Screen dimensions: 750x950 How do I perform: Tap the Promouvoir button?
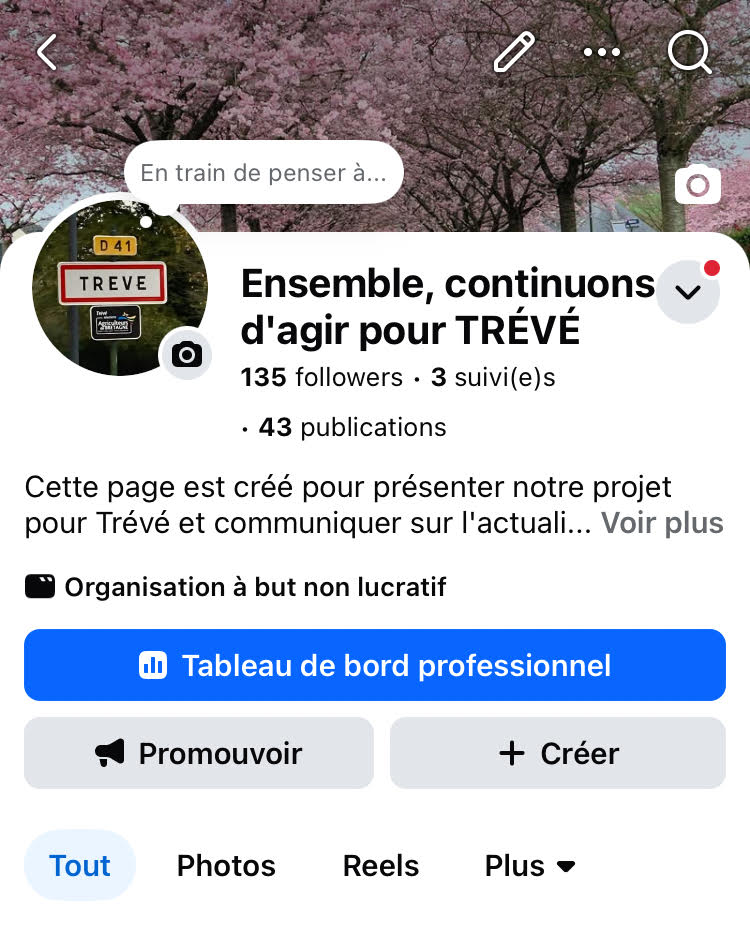click(199, 753)
